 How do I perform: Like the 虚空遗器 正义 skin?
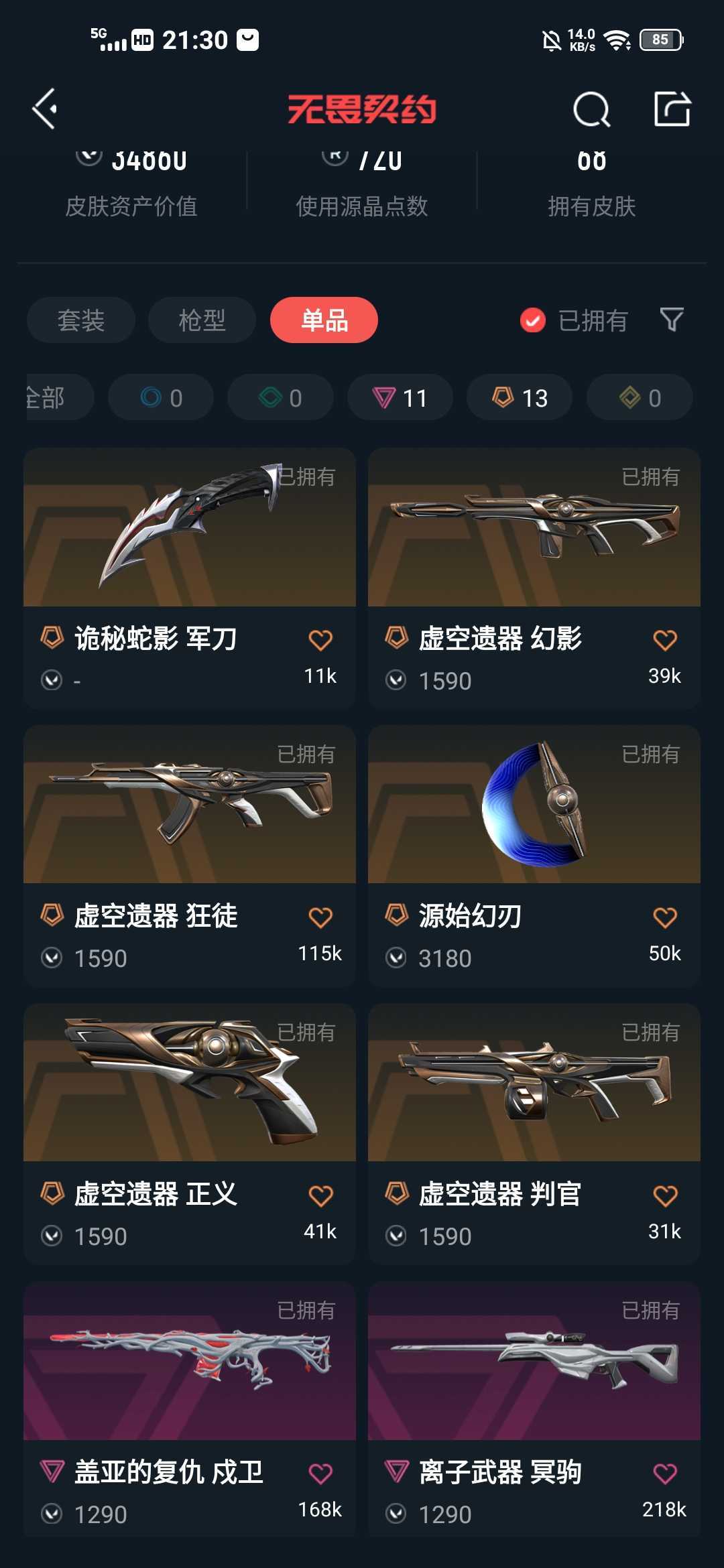click(x=320, y=1195)
